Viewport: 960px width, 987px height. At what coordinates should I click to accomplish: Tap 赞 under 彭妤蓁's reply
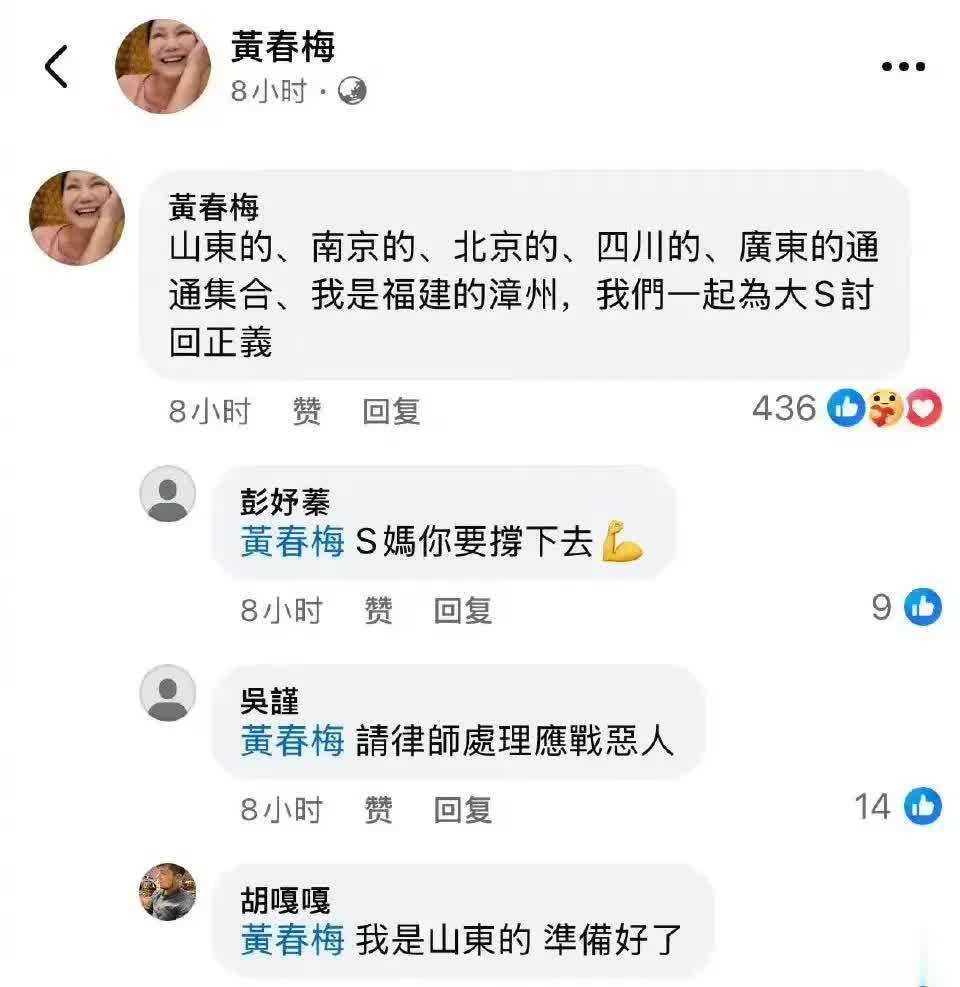pyautogui.click(x=378, y=610)
